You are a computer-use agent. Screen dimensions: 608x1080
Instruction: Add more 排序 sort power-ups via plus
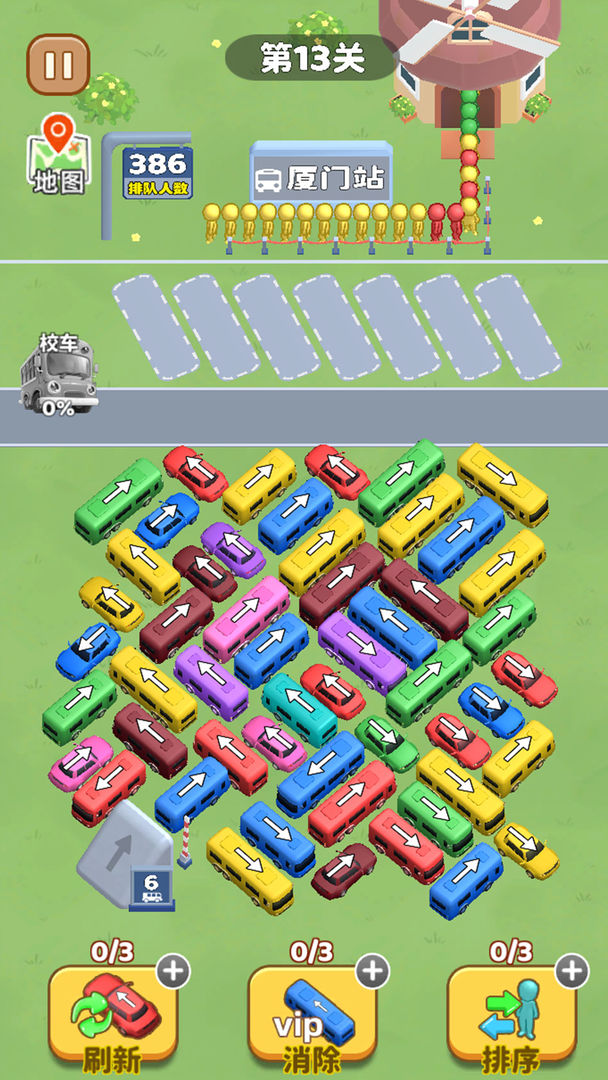(571, 970)
